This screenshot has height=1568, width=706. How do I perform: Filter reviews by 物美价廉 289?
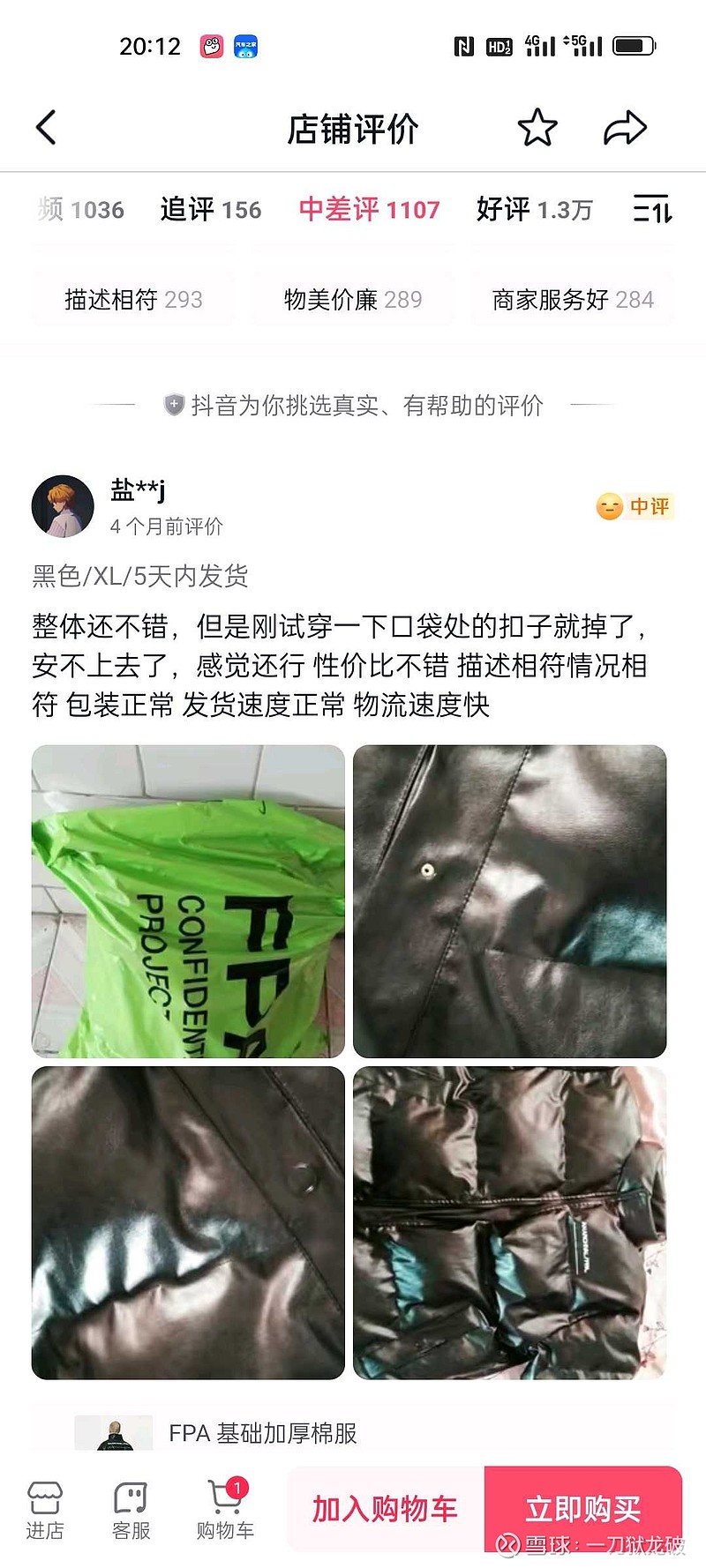pos(353,300)
